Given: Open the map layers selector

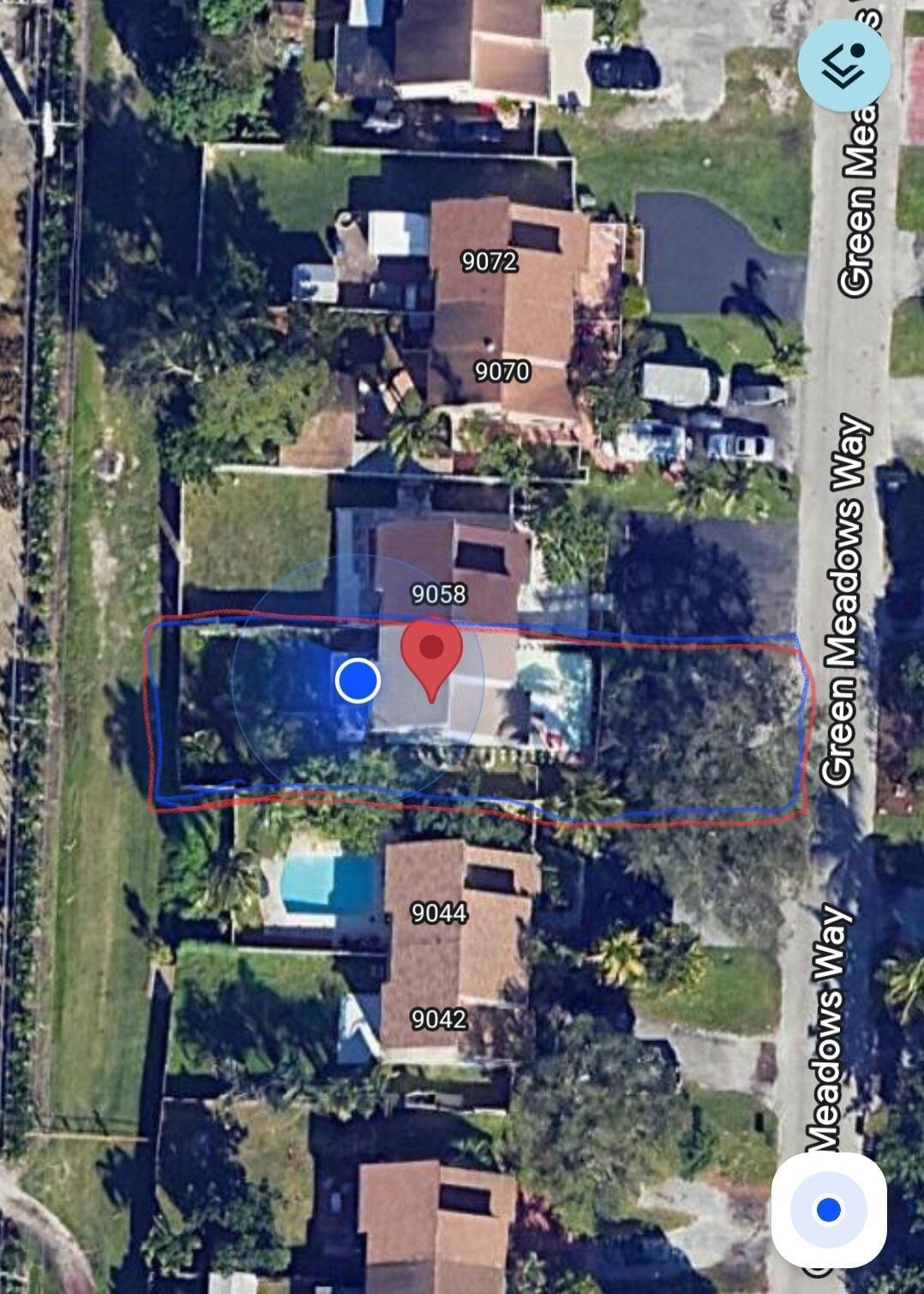Looking at the screenshot, I should [x=843, y=66].
